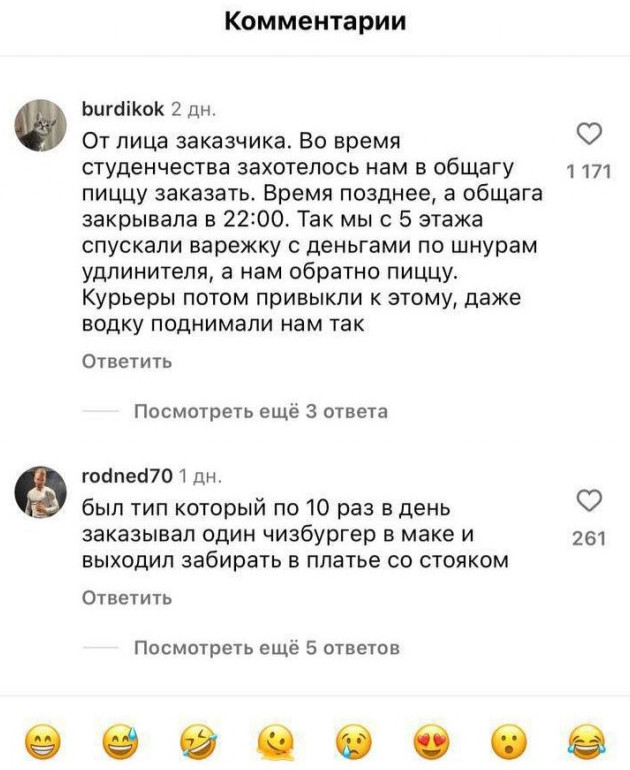Reply to rodned70's comment

tap(126, 598)
